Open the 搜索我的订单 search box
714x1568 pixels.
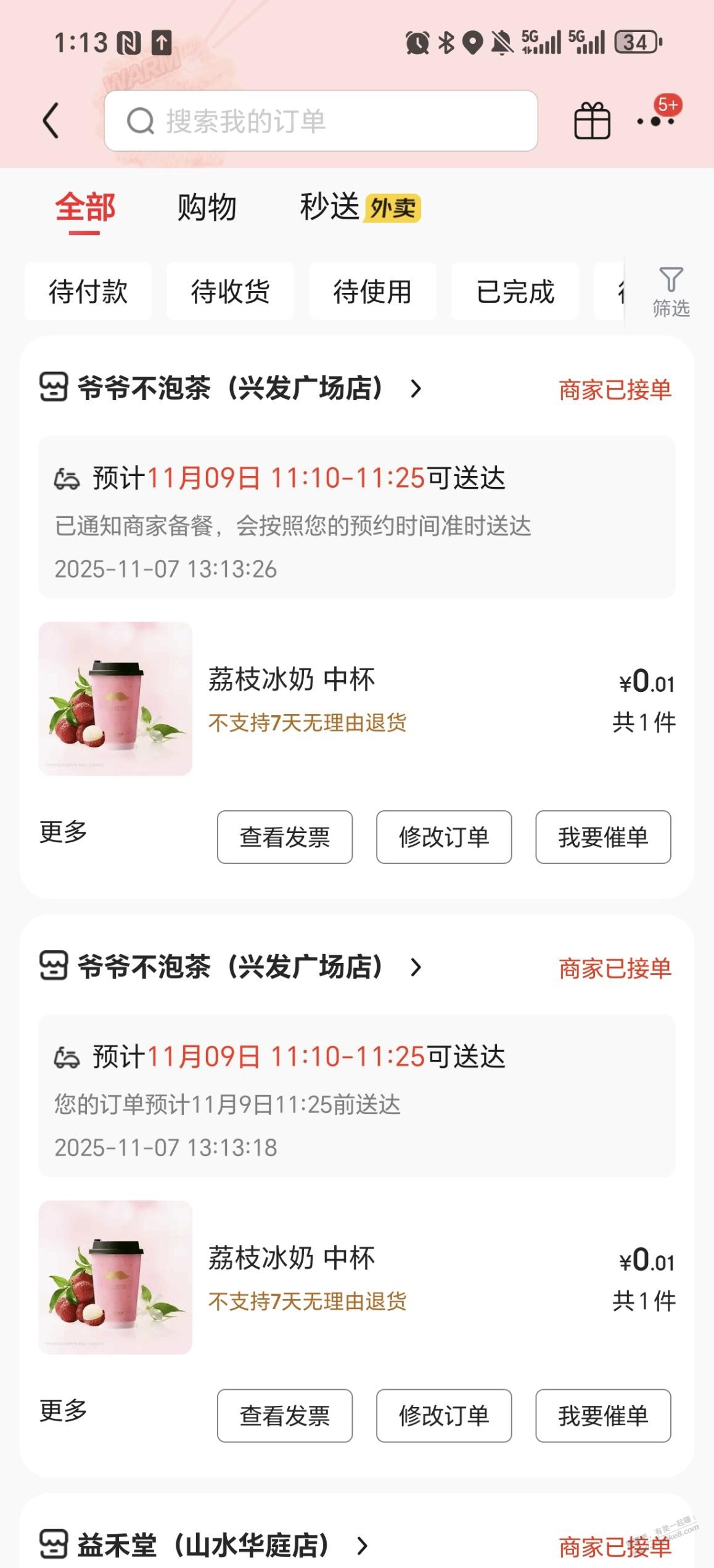[x=321, y=121]
